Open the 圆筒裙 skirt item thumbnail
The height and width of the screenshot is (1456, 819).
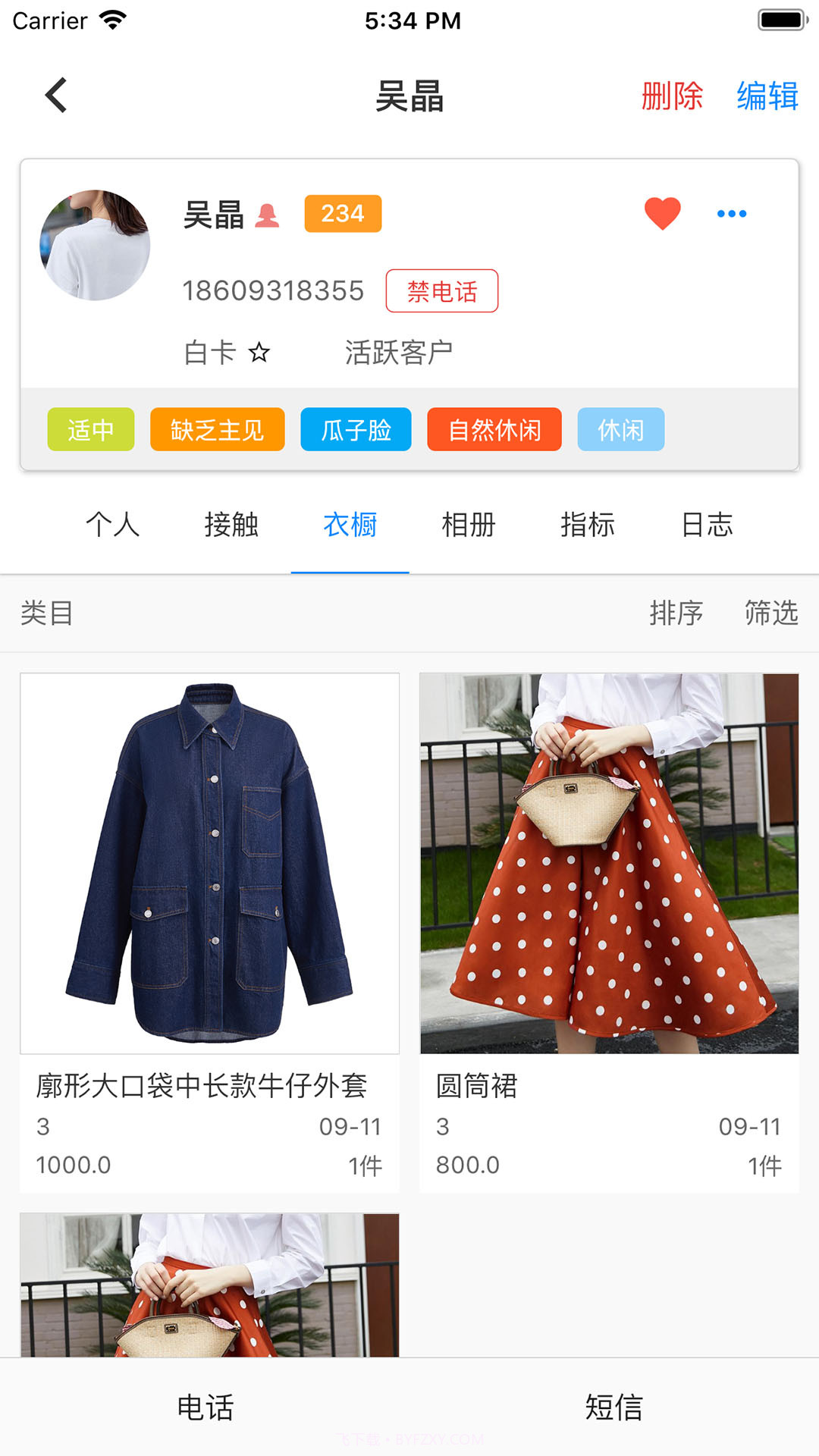click(609, 861)
